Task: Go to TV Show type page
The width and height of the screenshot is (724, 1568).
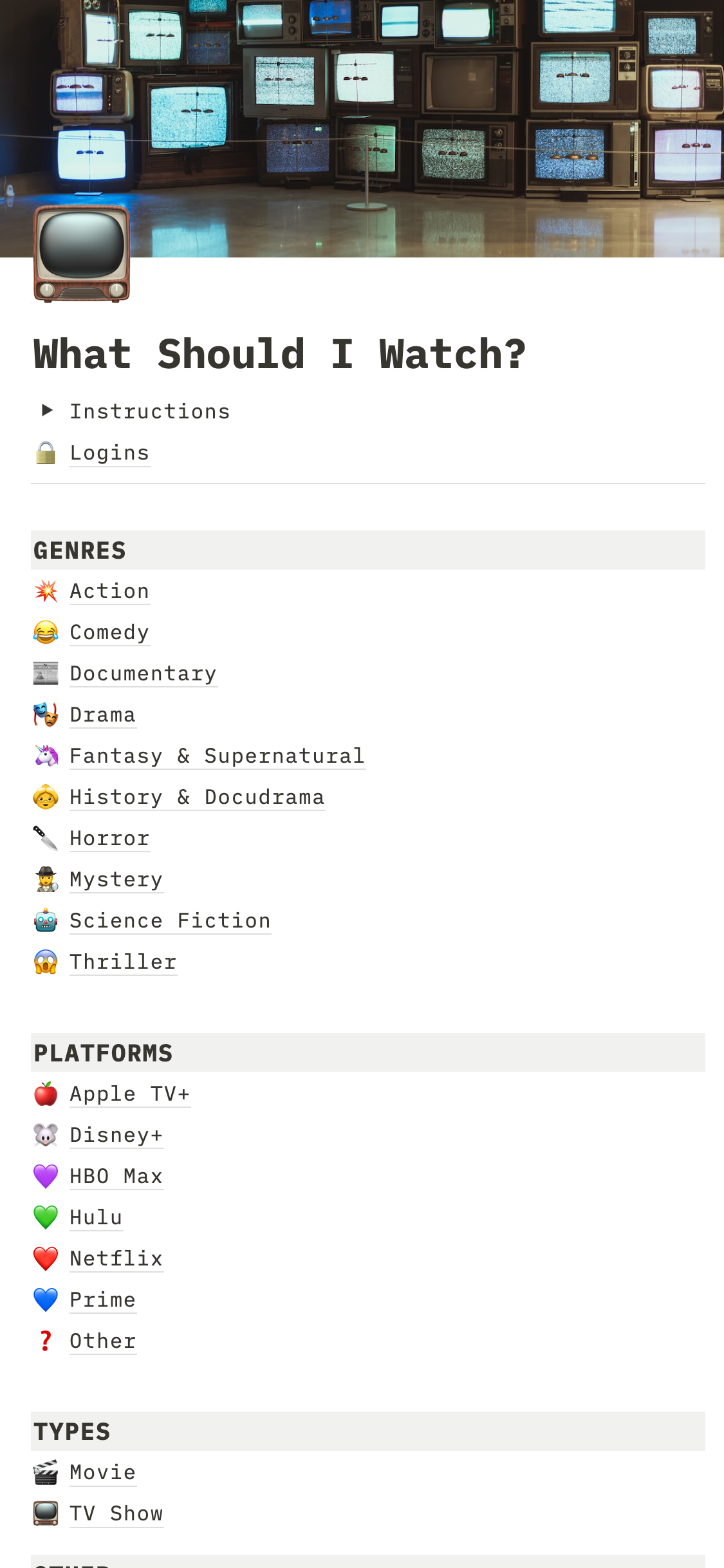Action: click(x=116, y=1513)
